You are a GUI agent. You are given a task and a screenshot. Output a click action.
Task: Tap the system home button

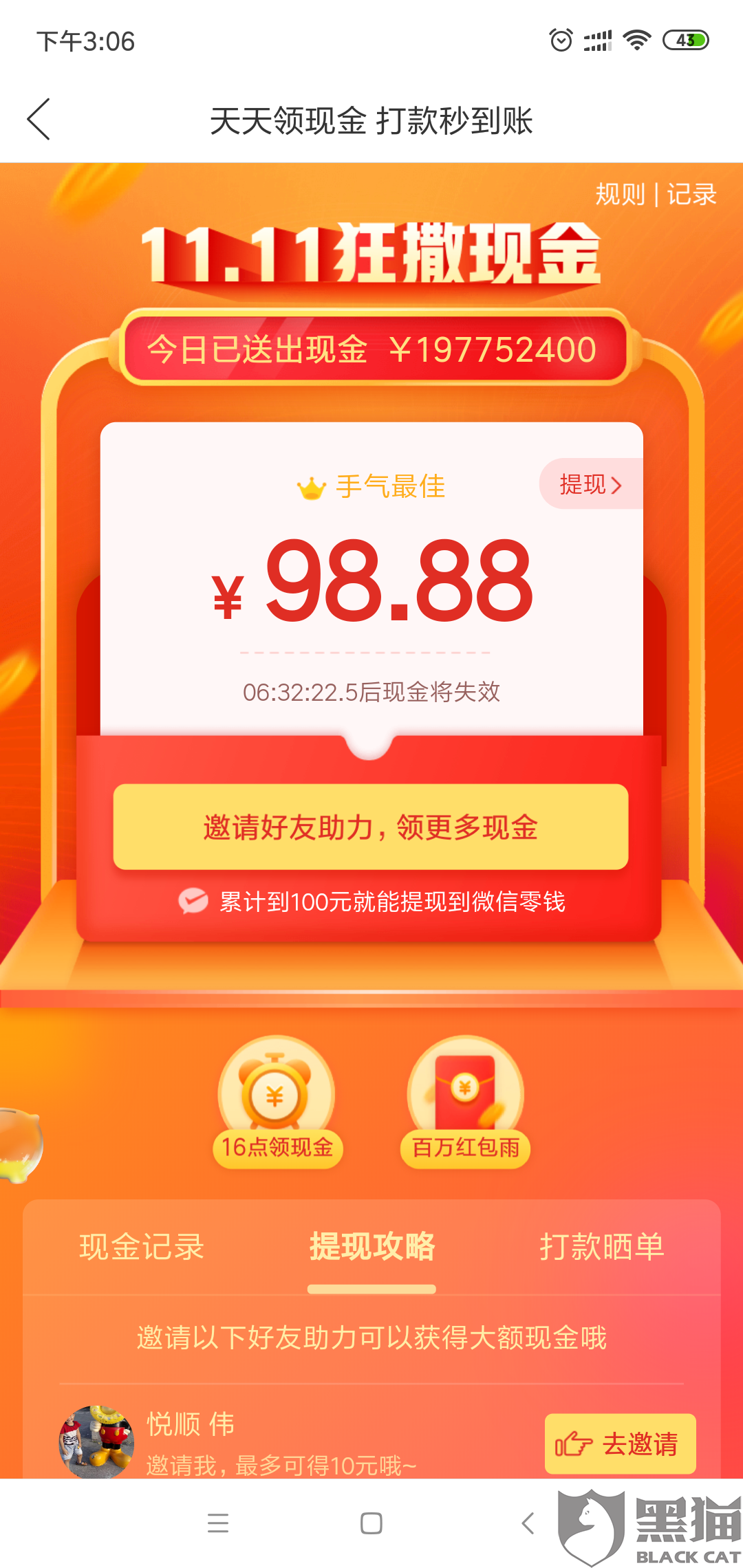pyautogui.click(x=371, y=1523)
